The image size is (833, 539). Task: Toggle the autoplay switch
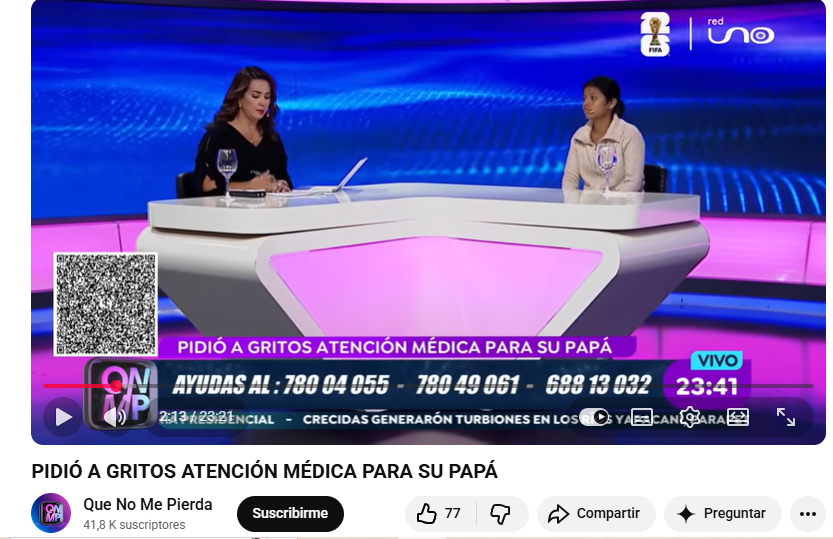[x=594, y=417]
